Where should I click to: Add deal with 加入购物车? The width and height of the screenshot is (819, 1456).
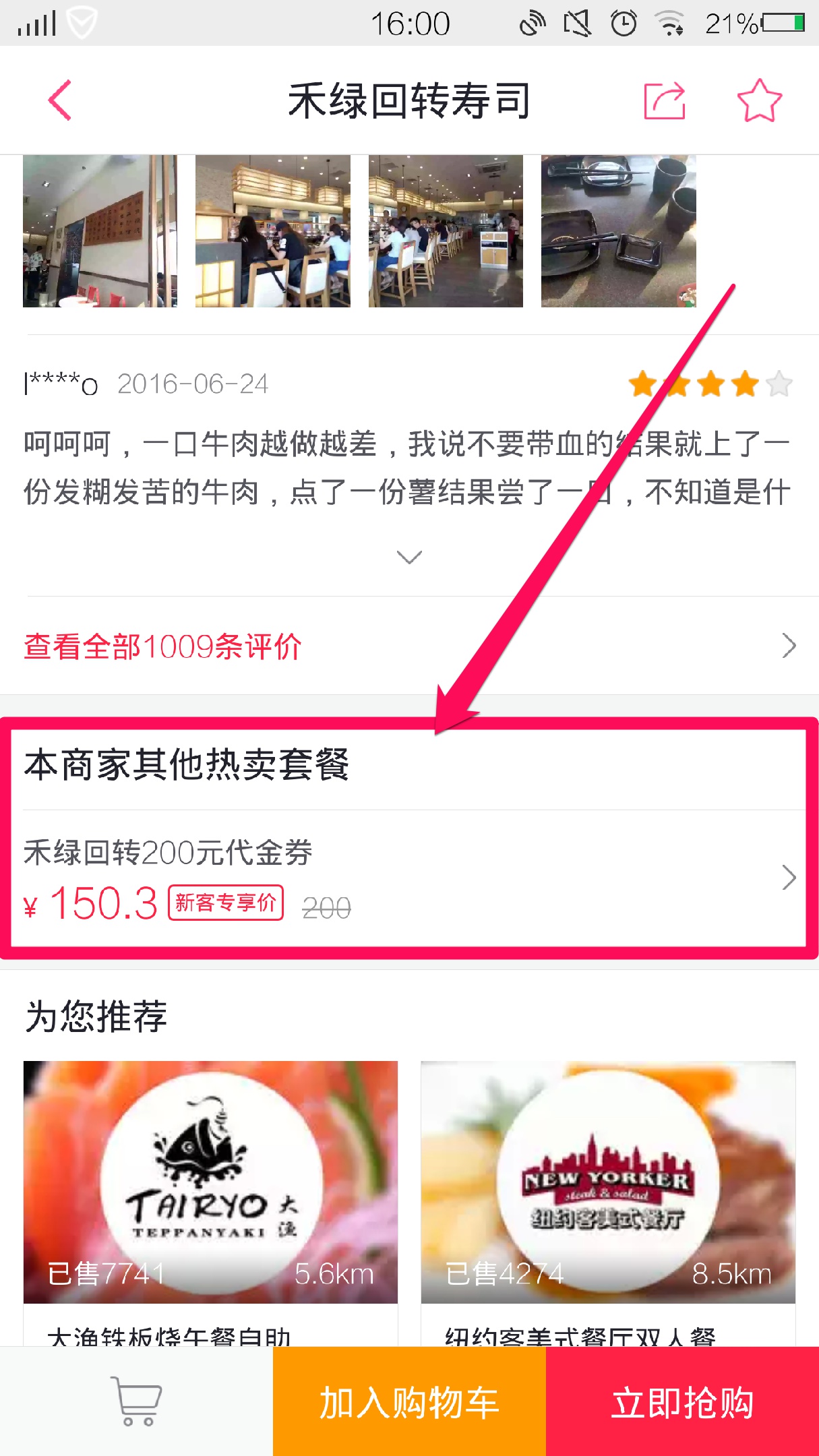tap(409, 1402)
